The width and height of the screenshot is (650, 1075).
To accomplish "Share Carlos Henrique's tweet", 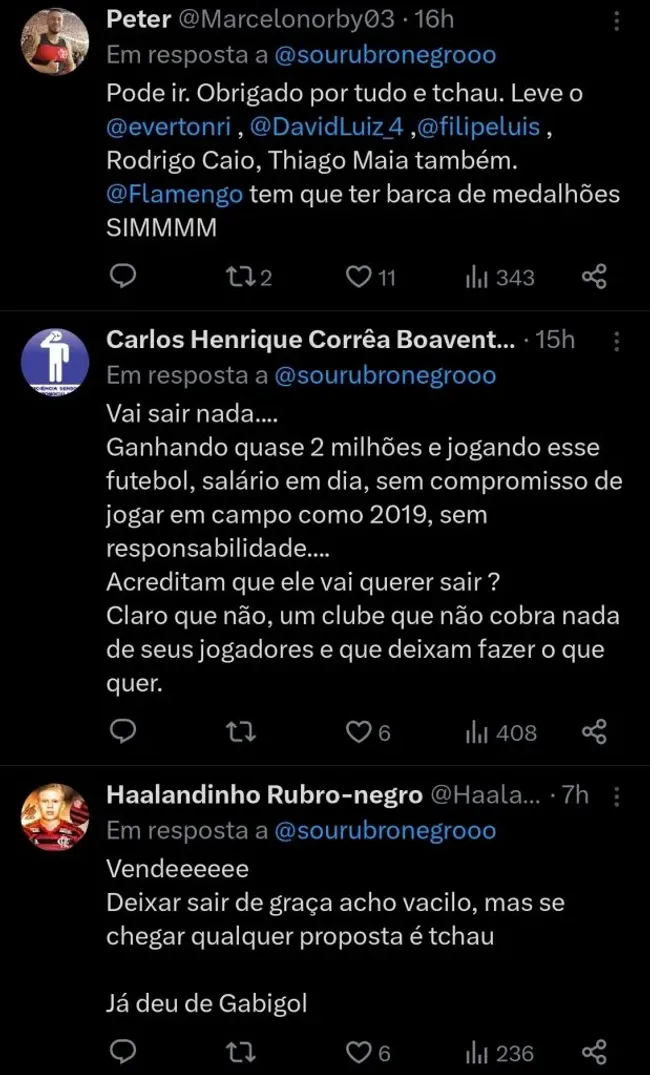I will pos(594,732).
